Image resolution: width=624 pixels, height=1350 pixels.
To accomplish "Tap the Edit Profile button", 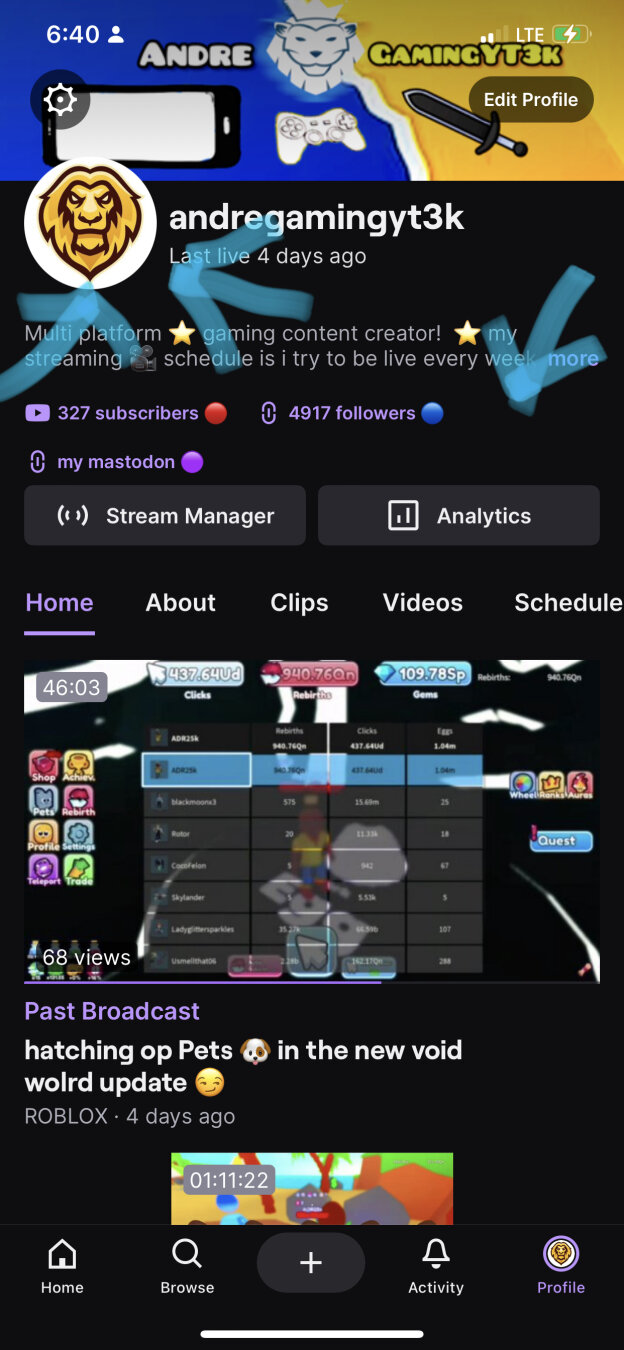I will tap(530, 100).
